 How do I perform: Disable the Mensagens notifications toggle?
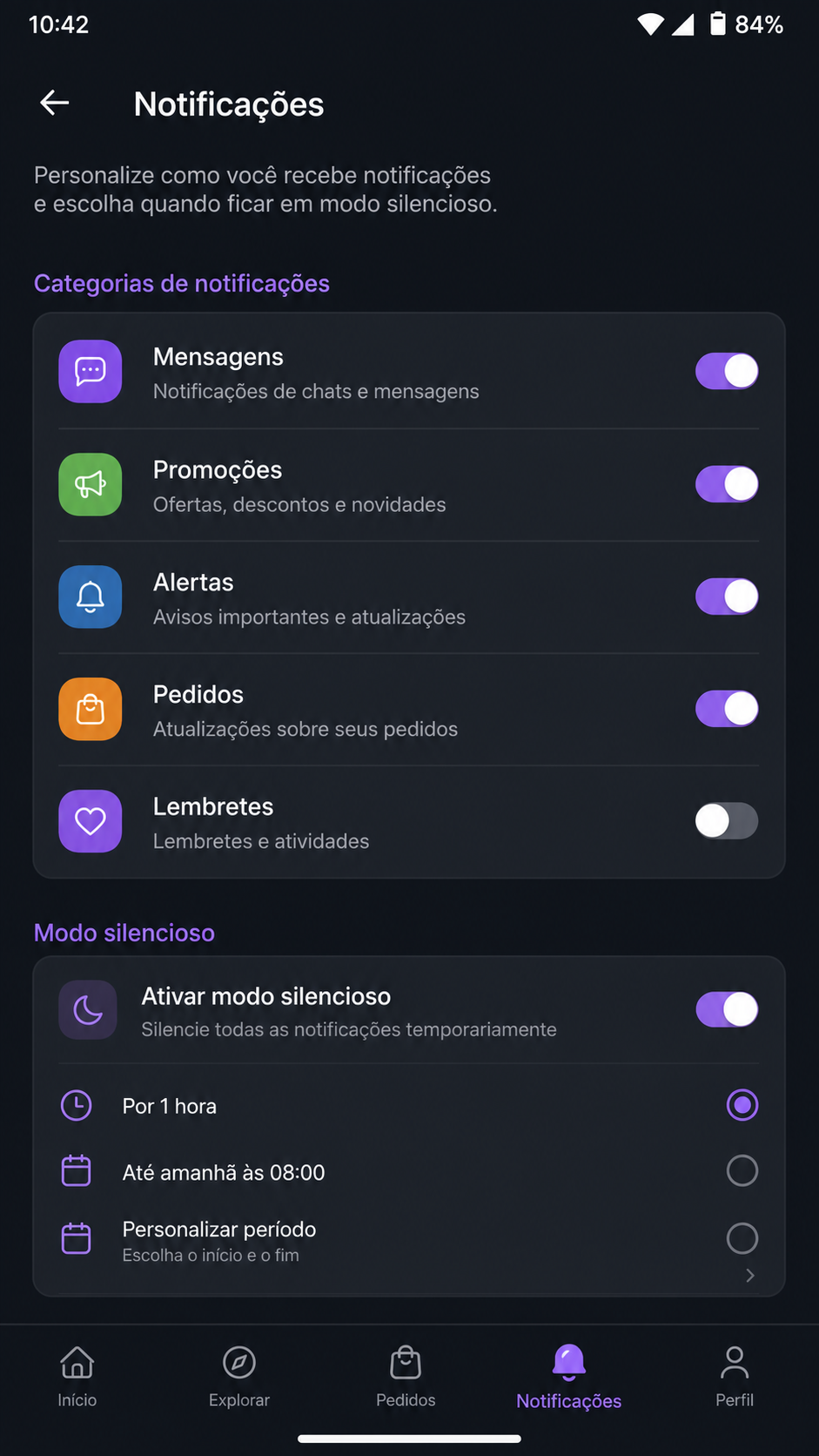click(x=727, y=371)
